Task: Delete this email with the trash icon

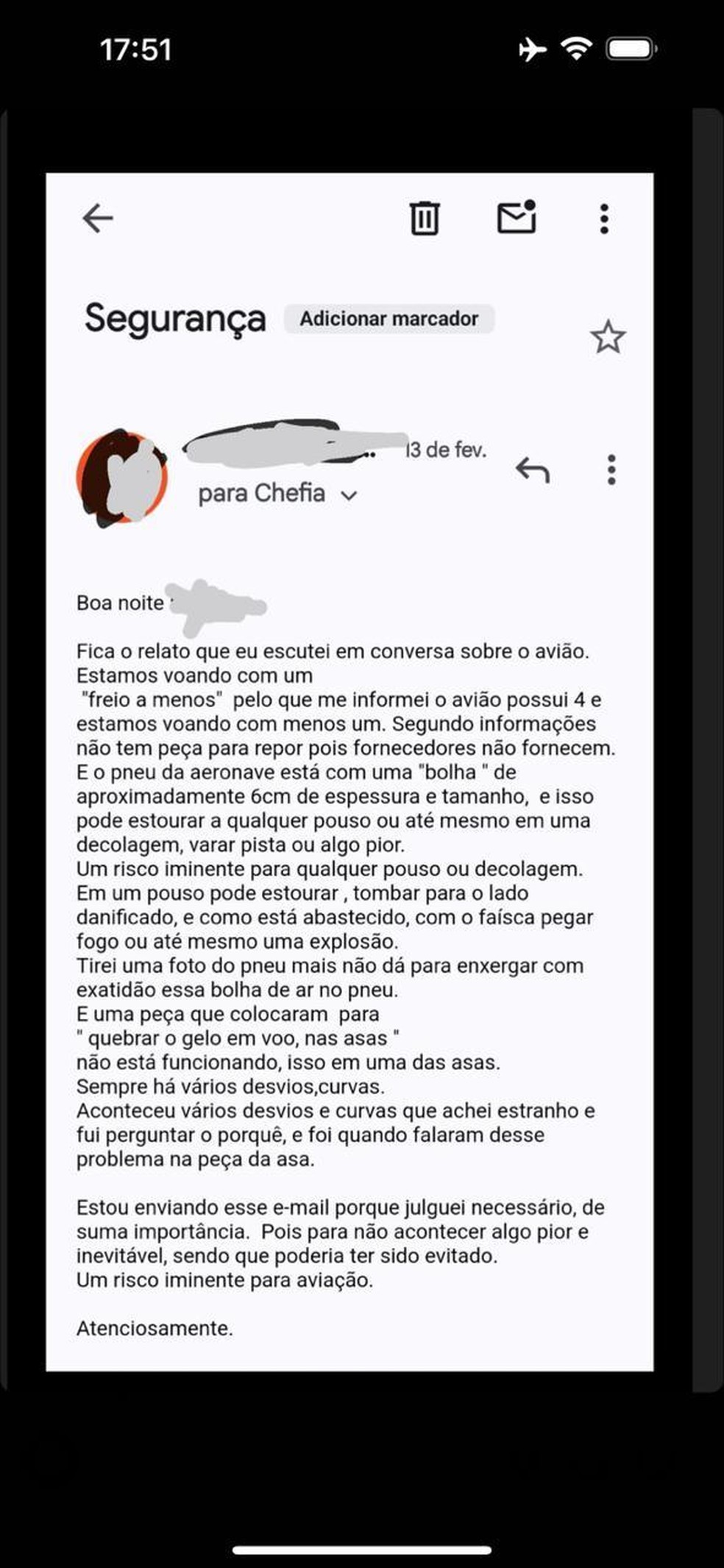Action: tap(424, 219)
